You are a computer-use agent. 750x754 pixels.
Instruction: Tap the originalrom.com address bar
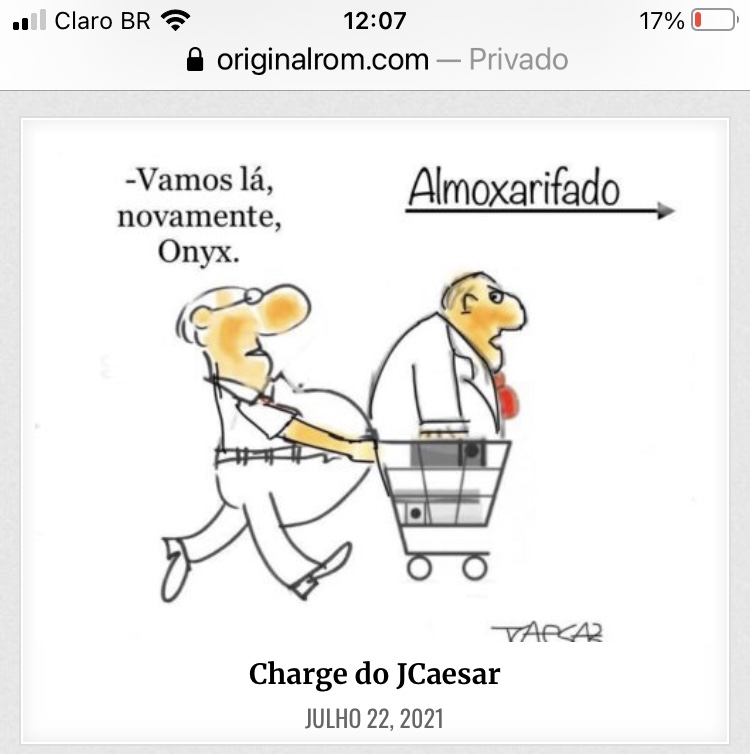click(x=376, y=60)
